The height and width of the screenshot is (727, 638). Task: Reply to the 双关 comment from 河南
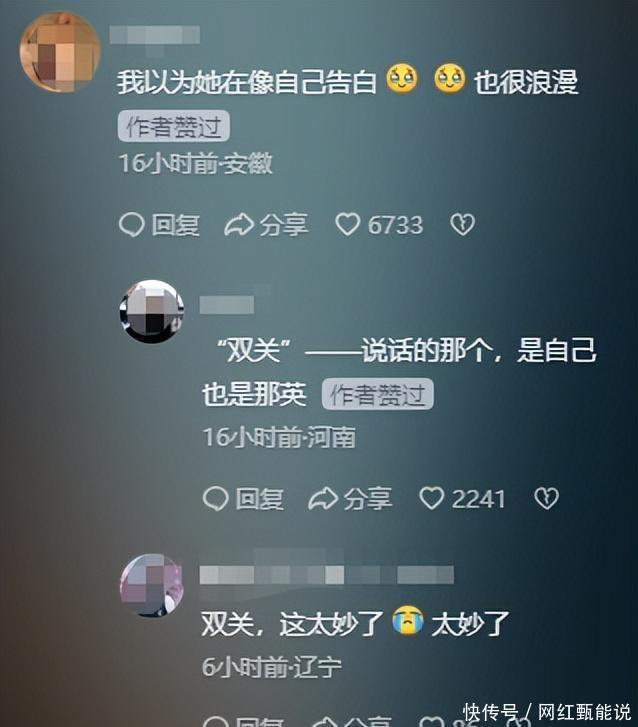tap(244, 498)
